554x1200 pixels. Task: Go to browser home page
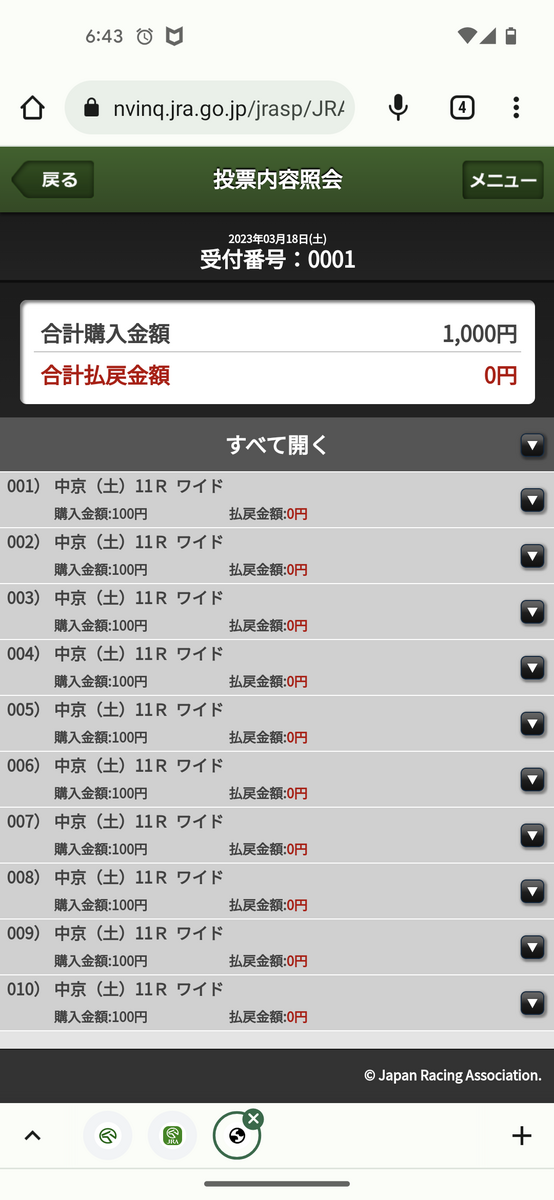[32, 108]
